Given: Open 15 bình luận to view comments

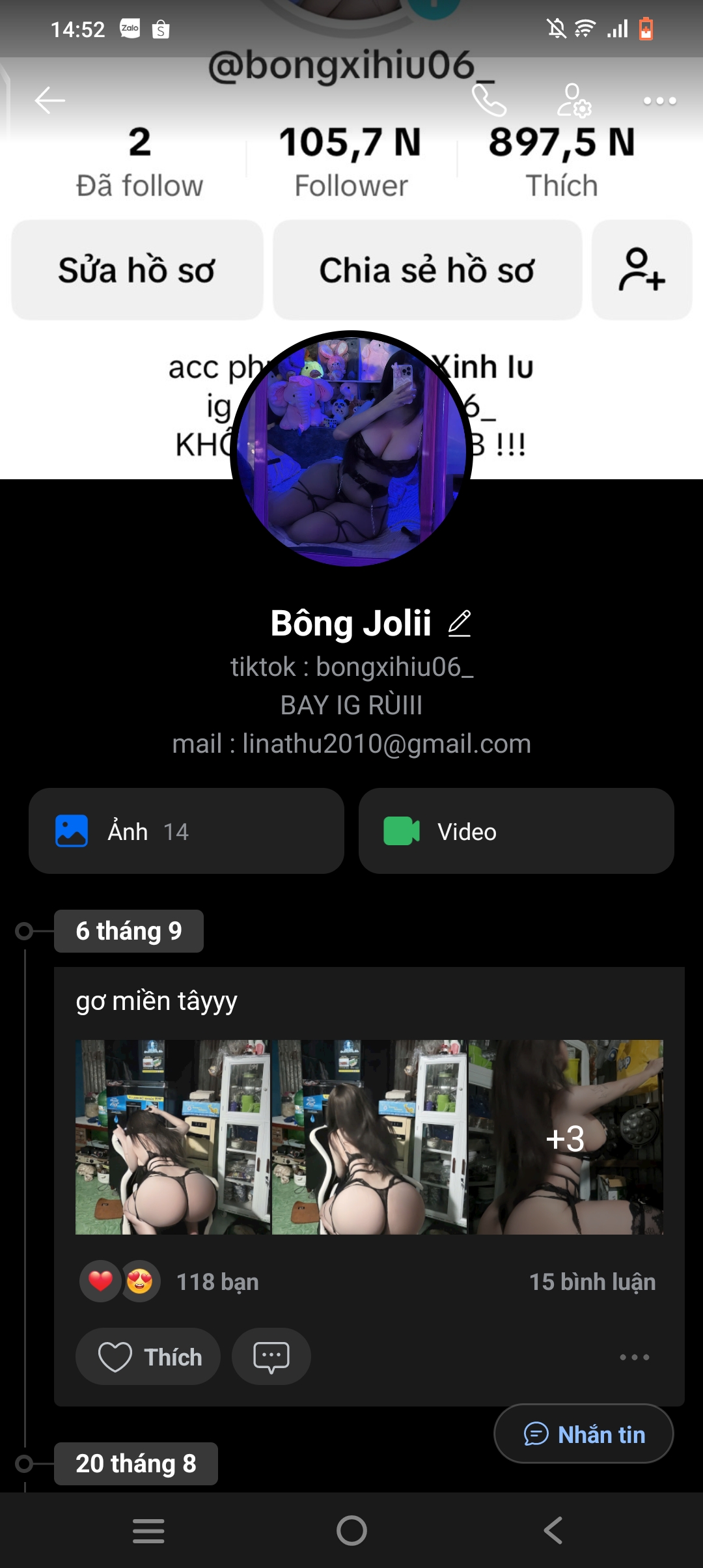Looking at the screenshot, I should point(593,1281).
